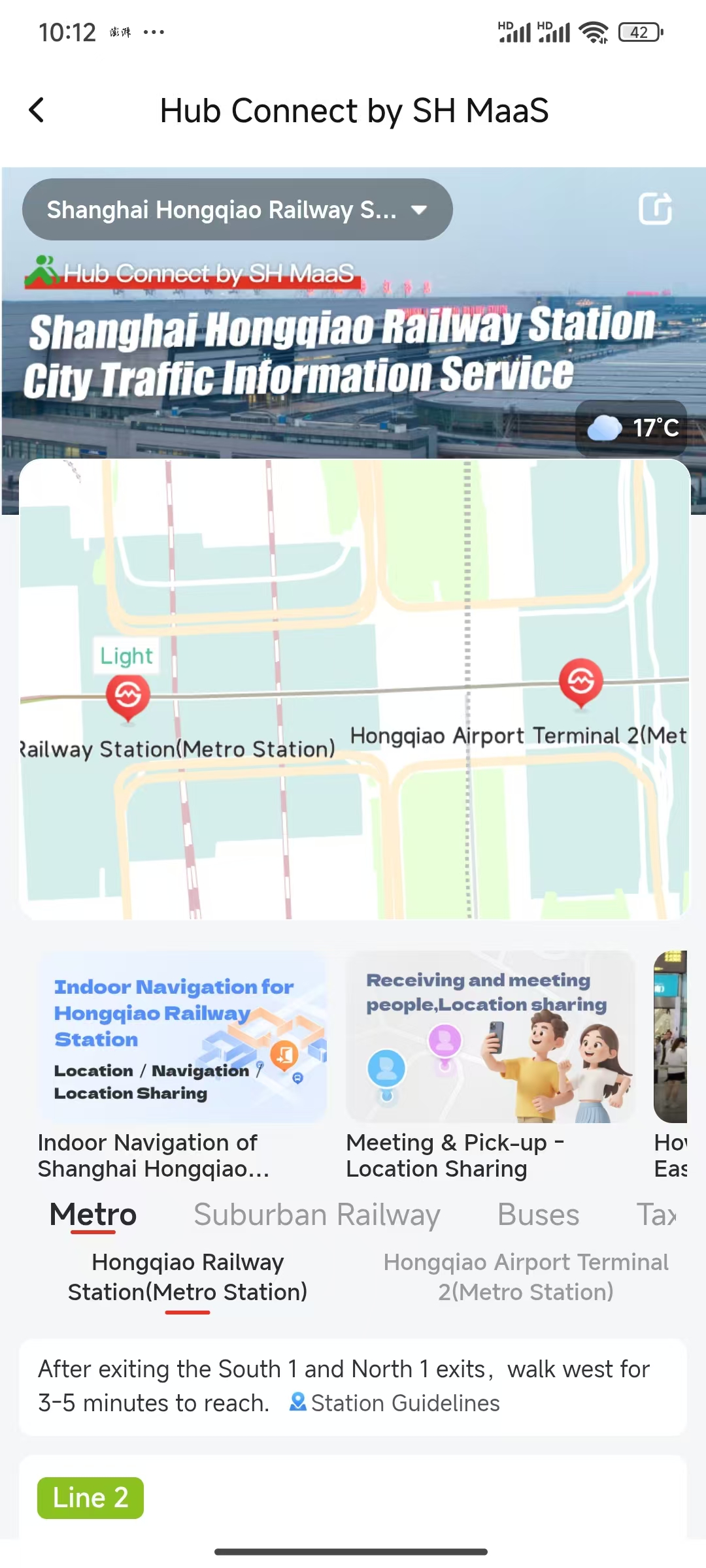Share this hub page
Viewport: 706px width, 1568px height.
point(655,209)
